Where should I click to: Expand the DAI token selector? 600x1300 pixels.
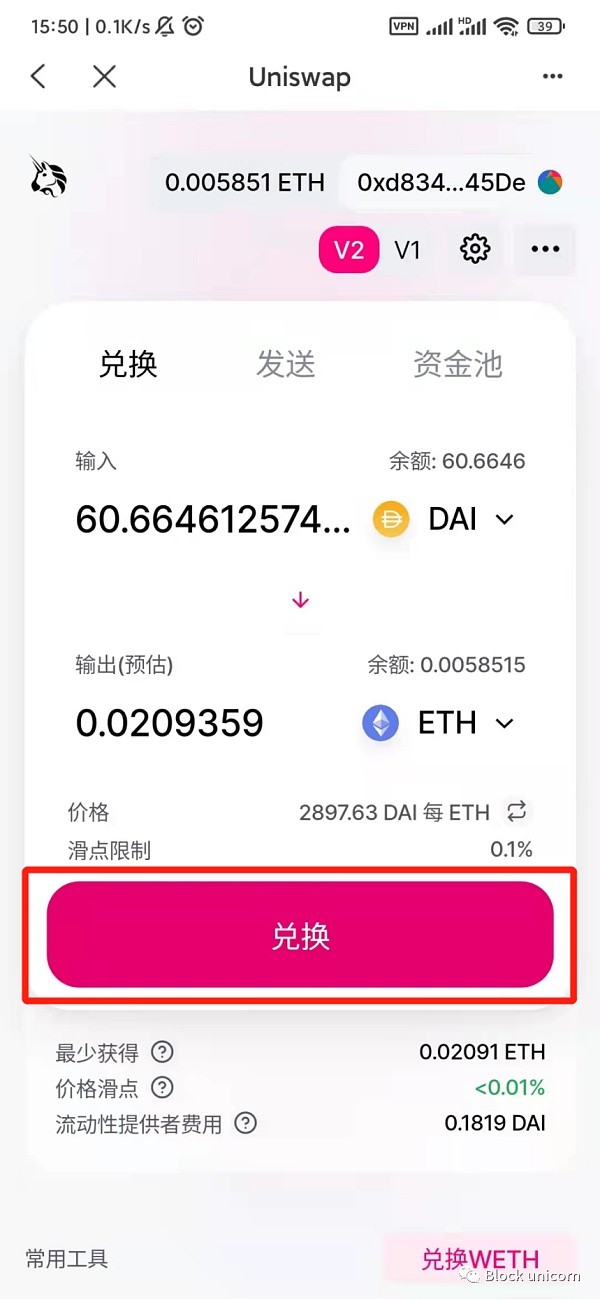444,520
